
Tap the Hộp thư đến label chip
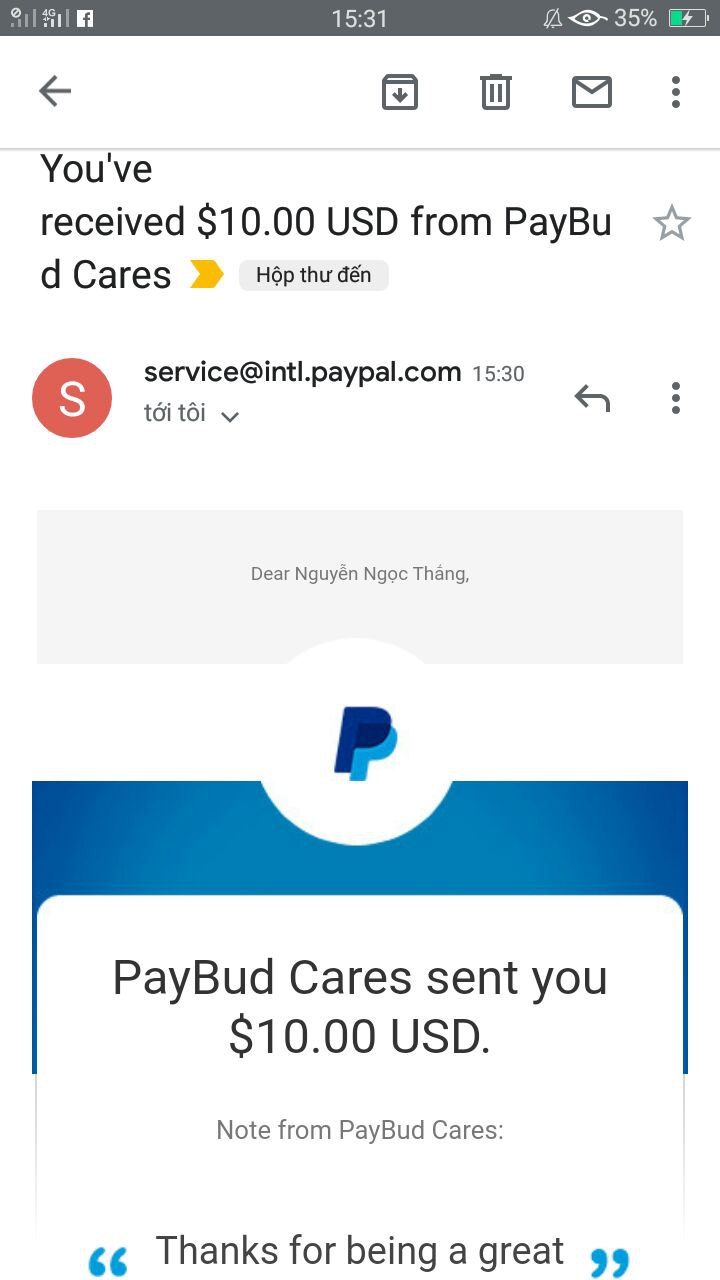click(313, 275)
